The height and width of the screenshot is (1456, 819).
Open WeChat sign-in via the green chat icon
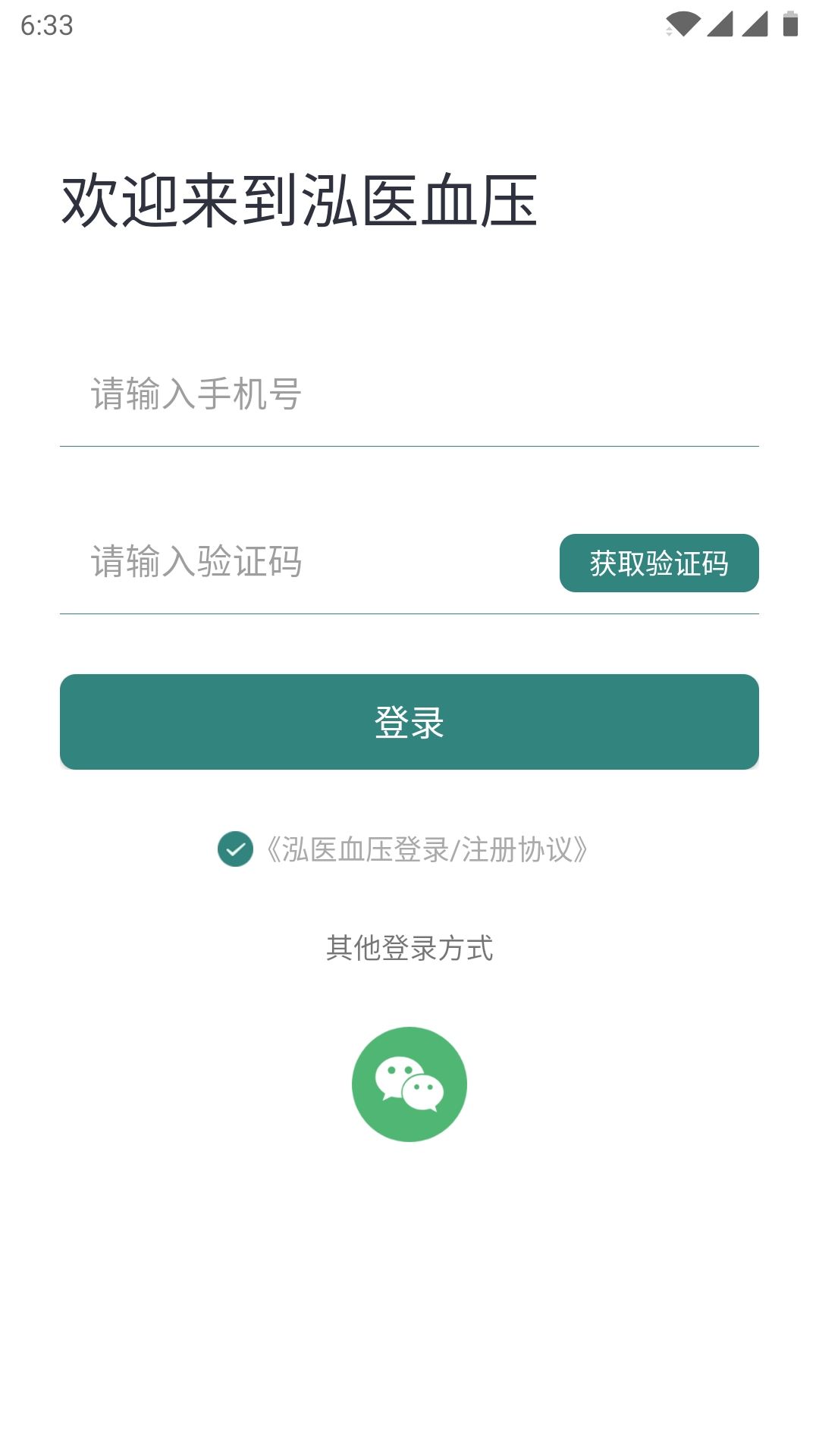click(409, 1083)
